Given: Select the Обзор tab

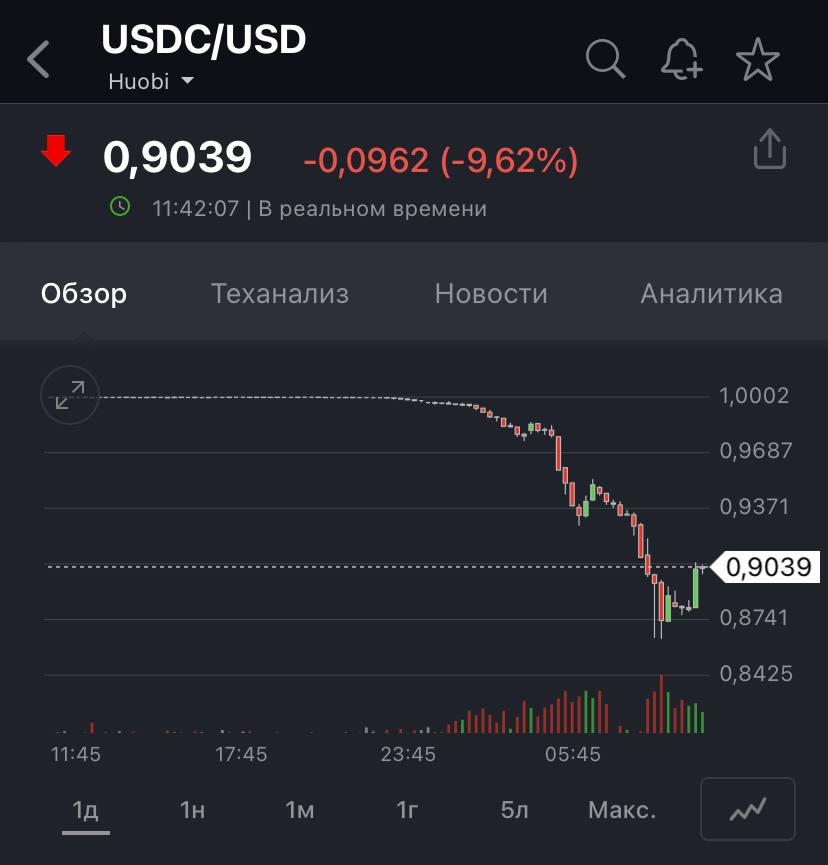Looking at the screenshot, I should (84, 294).
